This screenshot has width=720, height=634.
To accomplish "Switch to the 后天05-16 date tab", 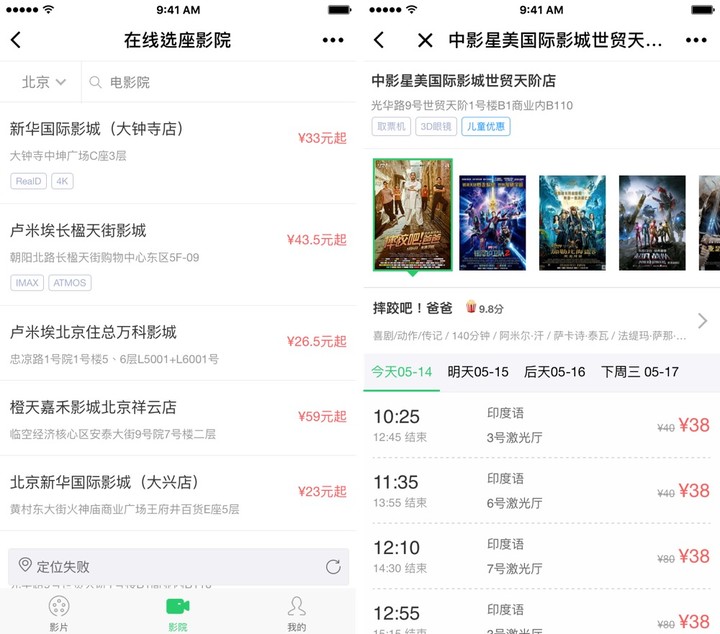I will point(554,372).
